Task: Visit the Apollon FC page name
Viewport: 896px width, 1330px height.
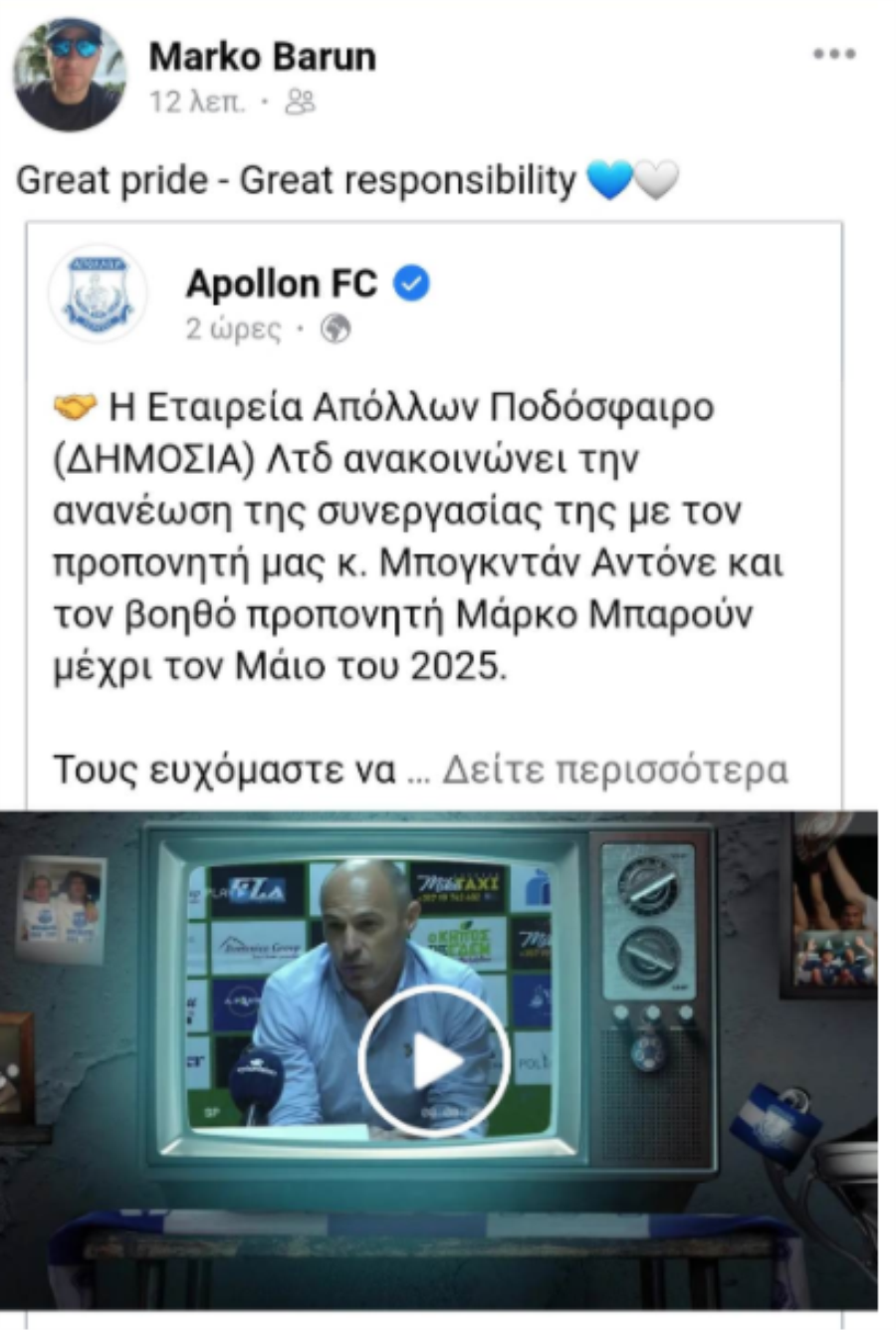Action: (x=281, y=285)
